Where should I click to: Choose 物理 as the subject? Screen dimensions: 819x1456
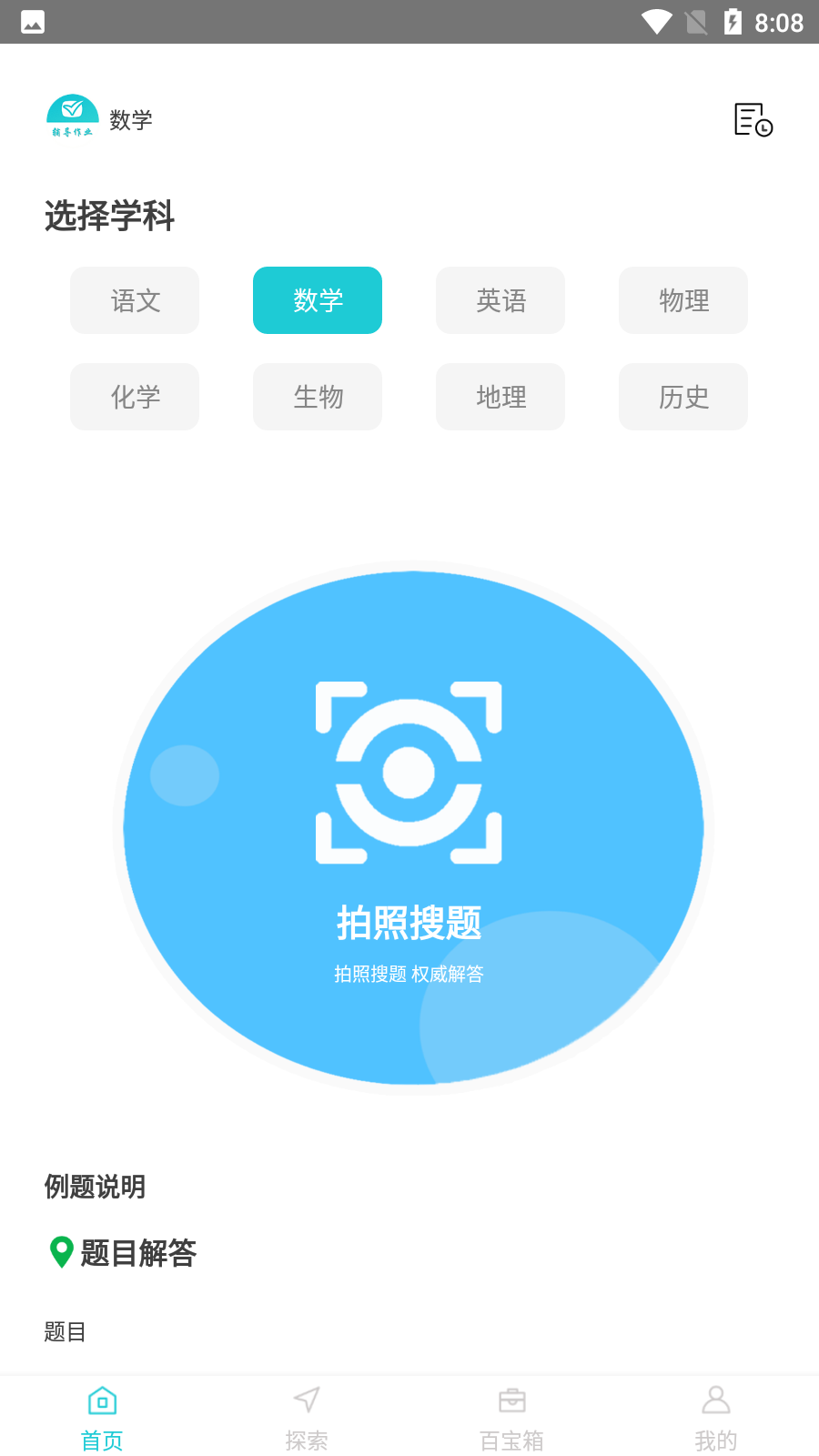point(683,300)
